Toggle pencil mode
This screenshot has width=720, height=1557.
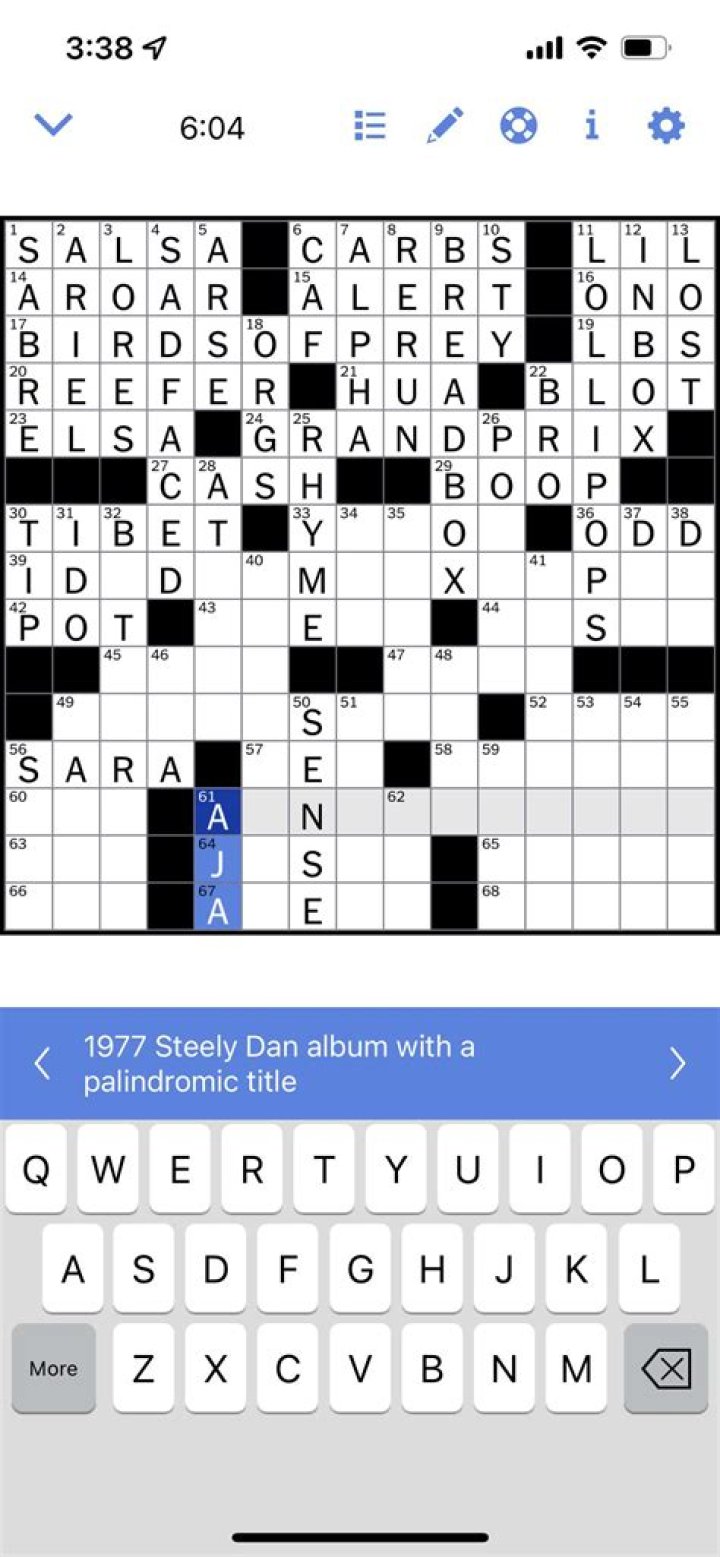click(445, 125)
